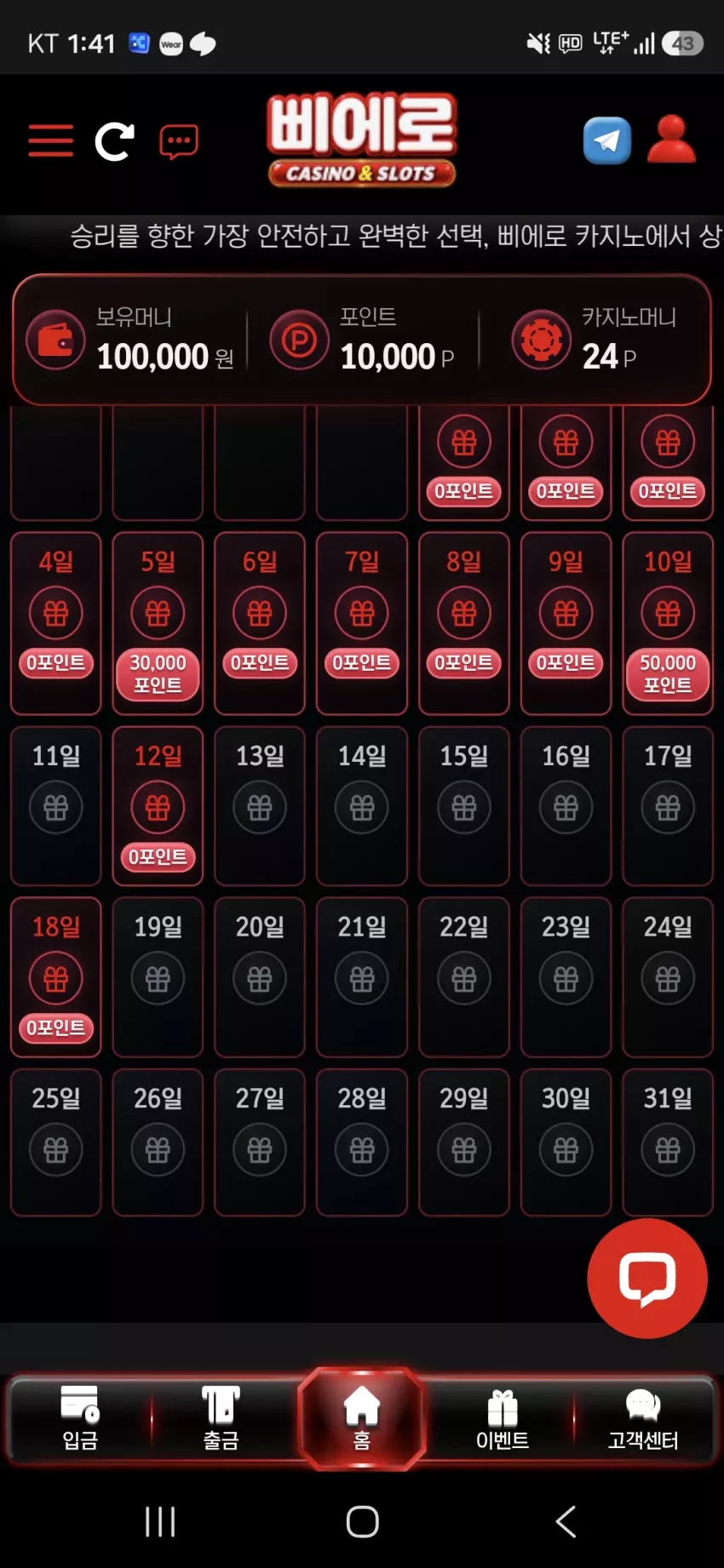Open the hamburger menu
Screen dimensions: 724x1568
click(50, 140)
